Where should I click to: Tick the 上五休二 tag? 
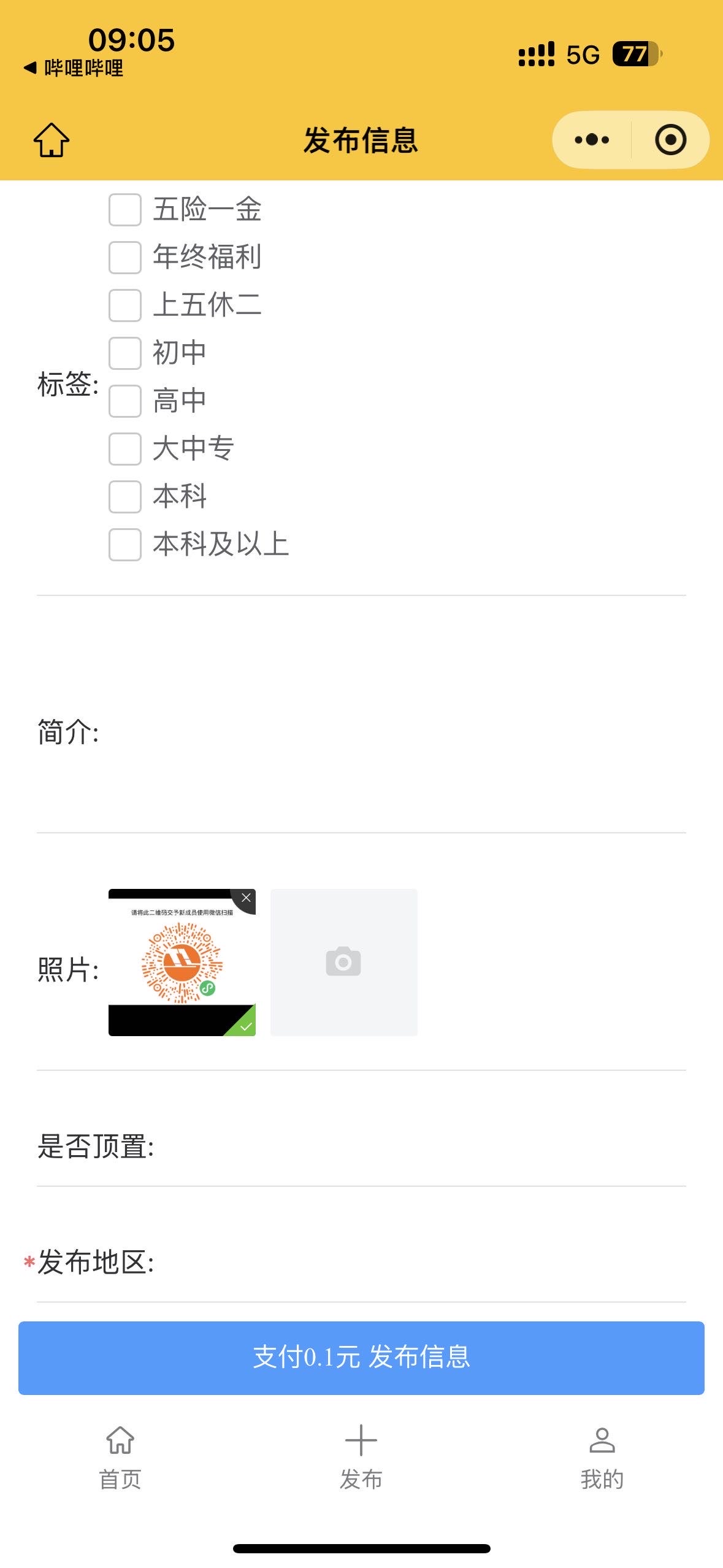(125, 306)
